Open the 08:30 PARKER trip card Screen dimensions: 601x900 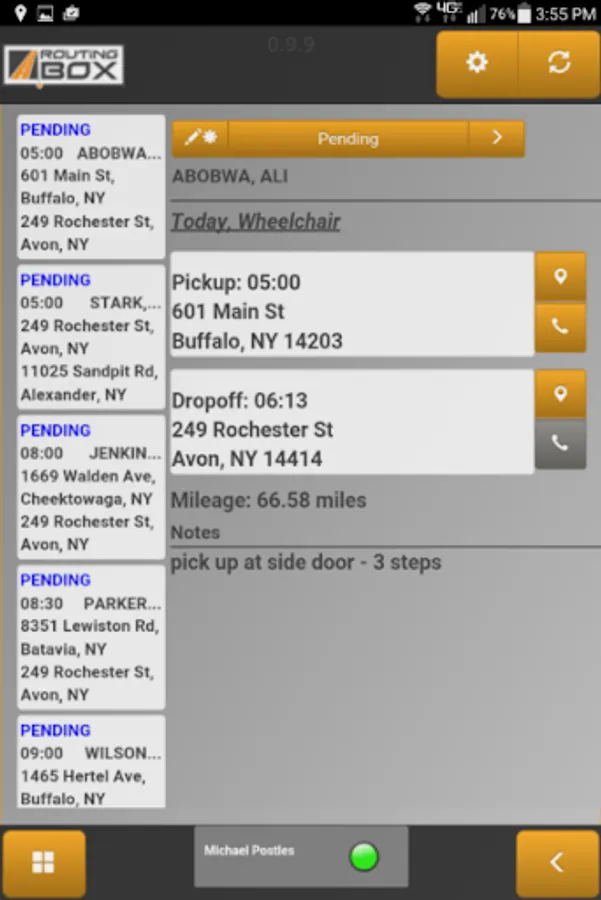91,637
